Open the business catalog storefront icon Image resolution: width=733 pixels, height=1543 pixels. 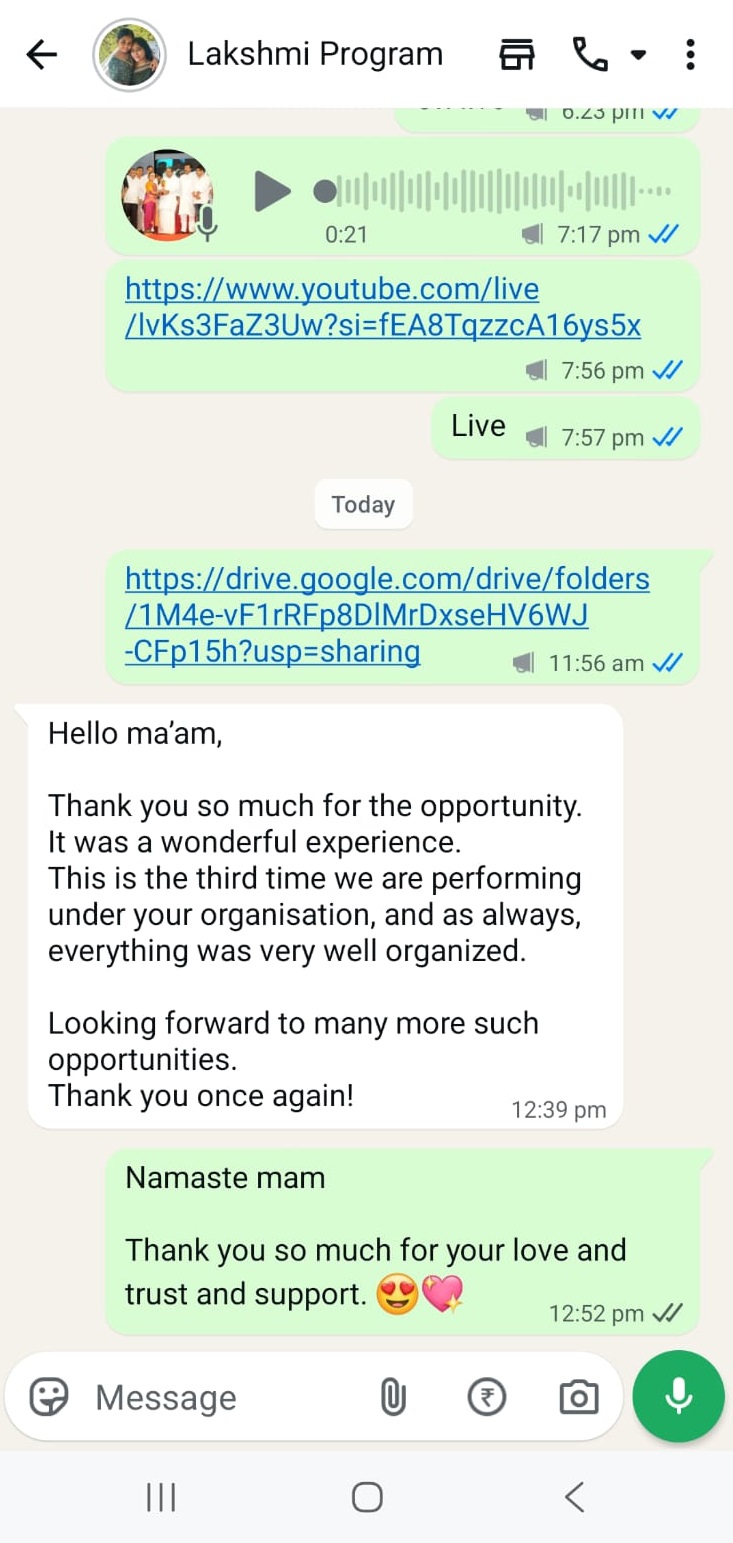click(x=517, y=54)
